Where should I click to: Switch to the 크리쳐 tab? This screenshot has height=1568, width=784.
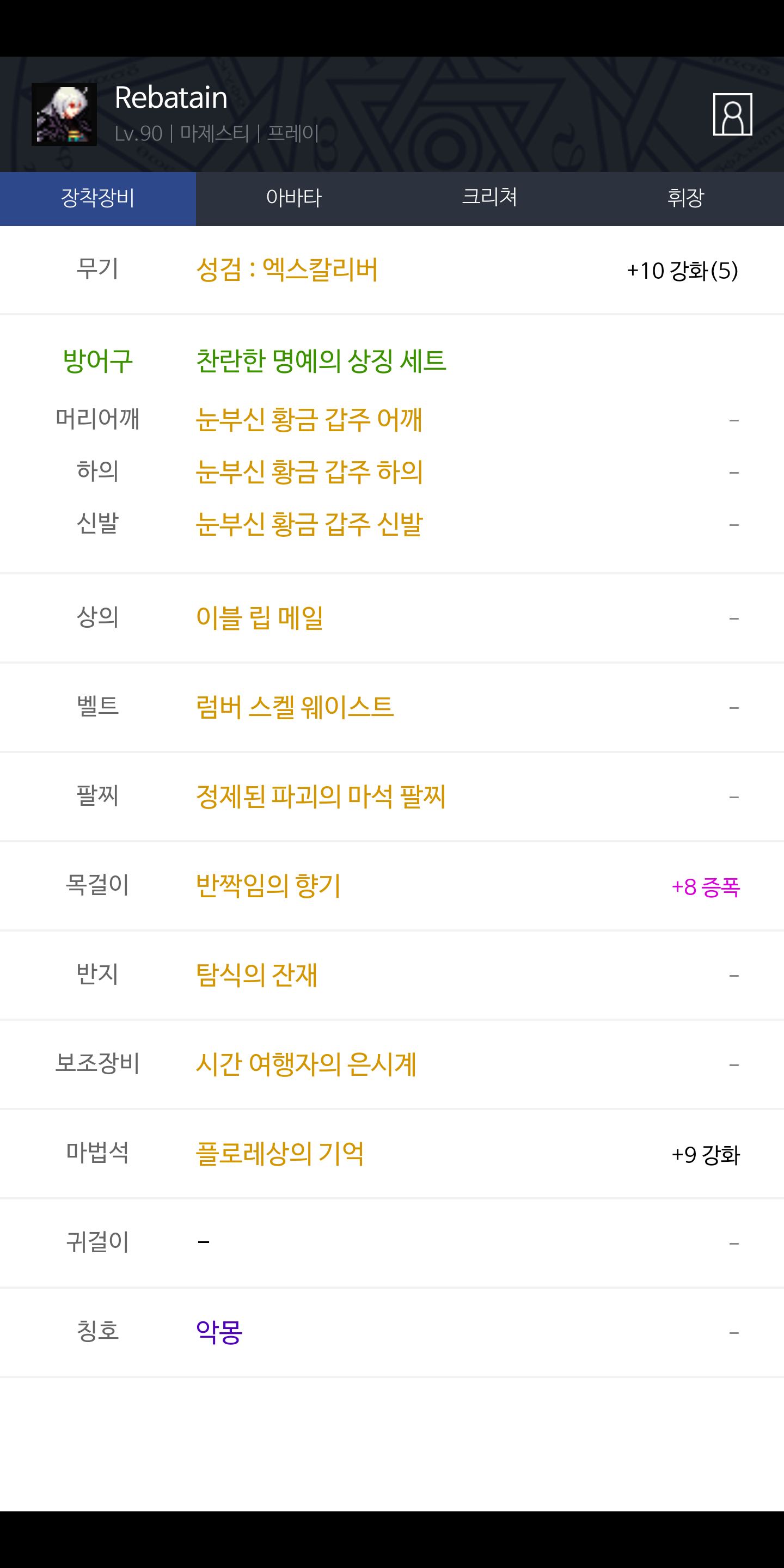[490, 198]
